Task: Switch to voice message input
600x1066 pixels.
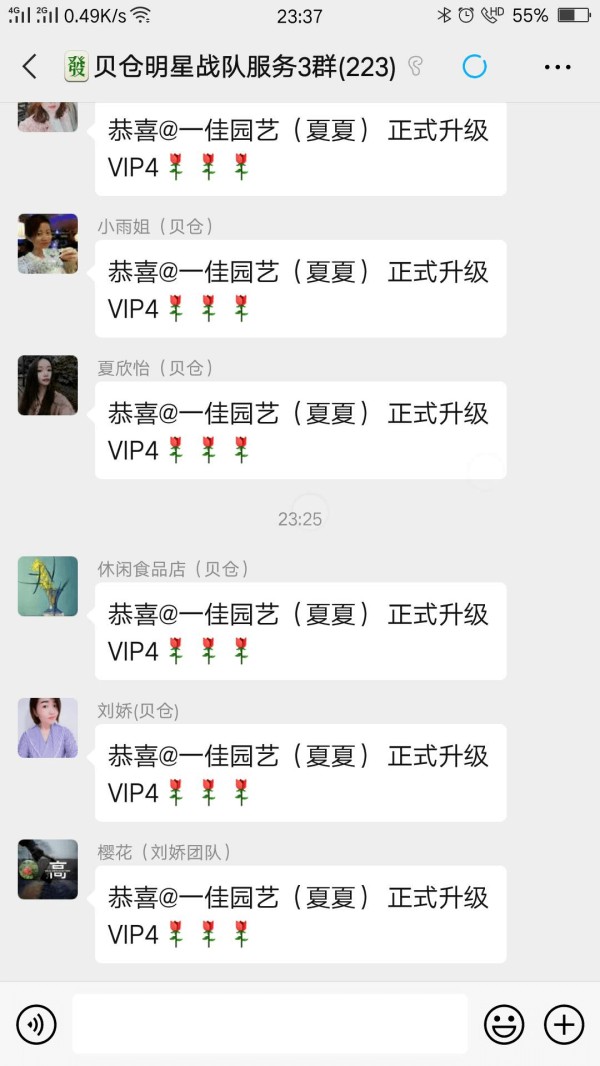Action: pyautogui.click(x=37, y=1024)
